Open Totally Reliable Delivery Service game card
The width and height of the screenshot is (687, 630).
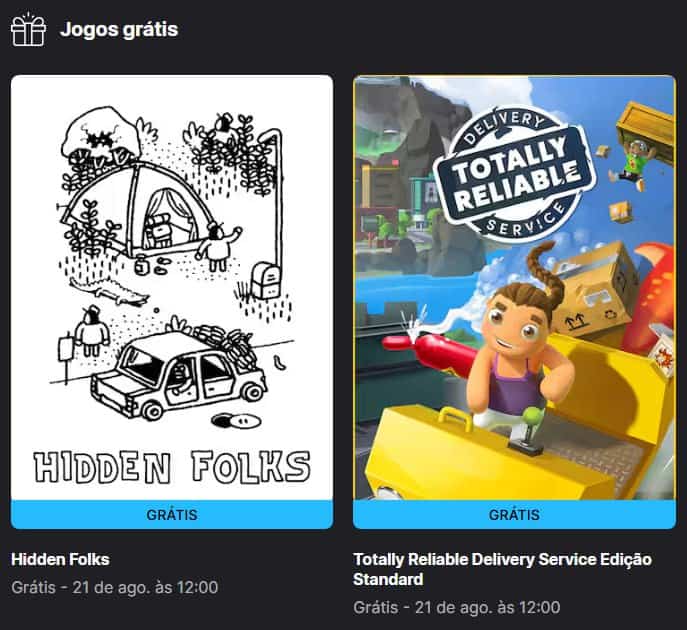click(x=514, y=288)
